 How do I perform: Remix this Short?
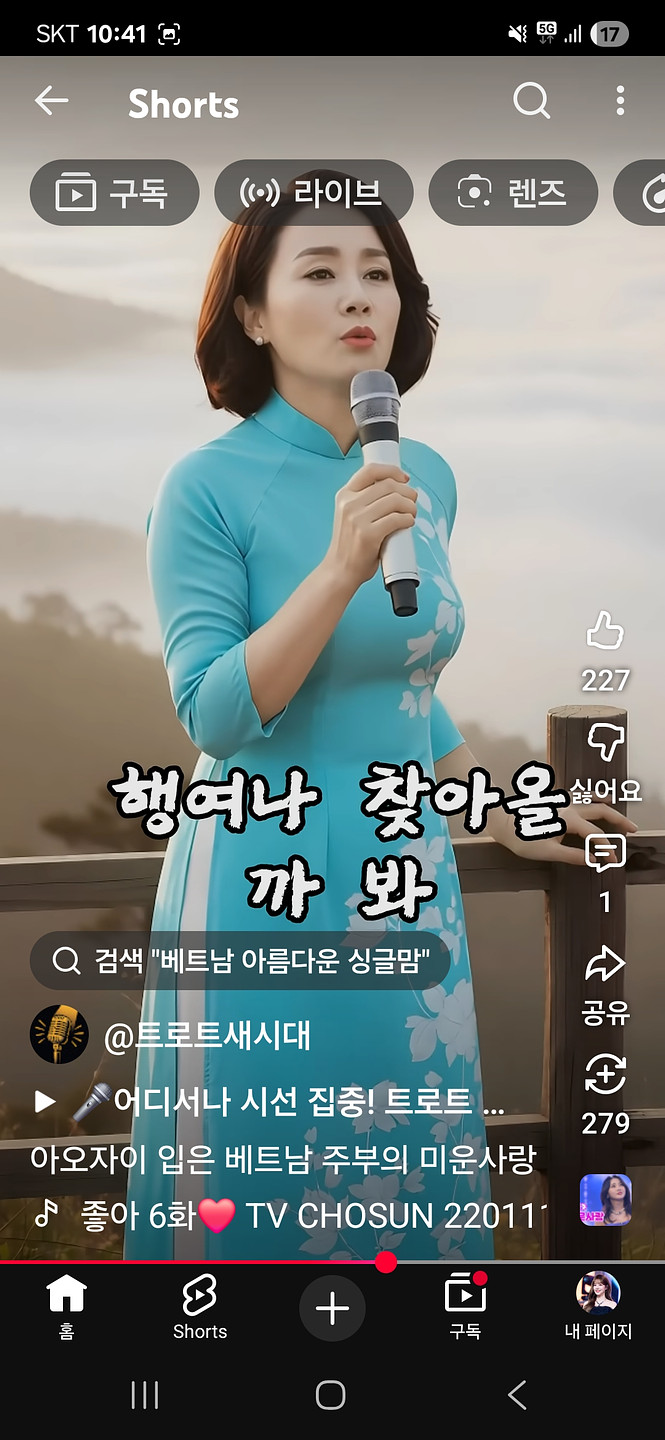pos(605,1078)
